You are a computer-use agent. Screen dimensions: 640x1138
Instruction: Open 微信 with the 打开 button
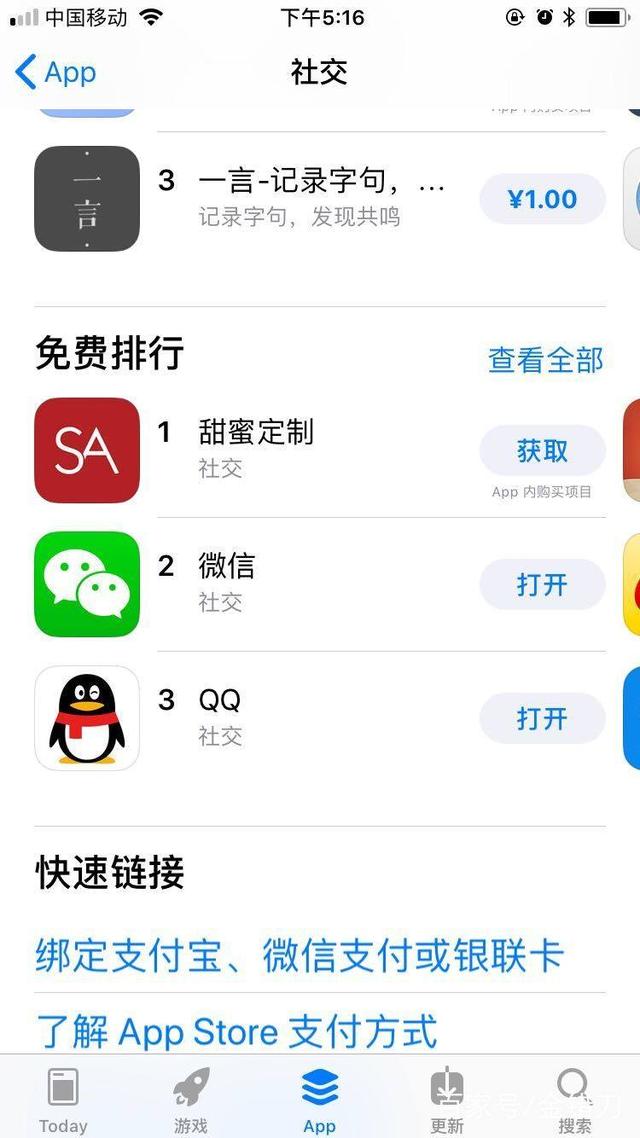542,584
